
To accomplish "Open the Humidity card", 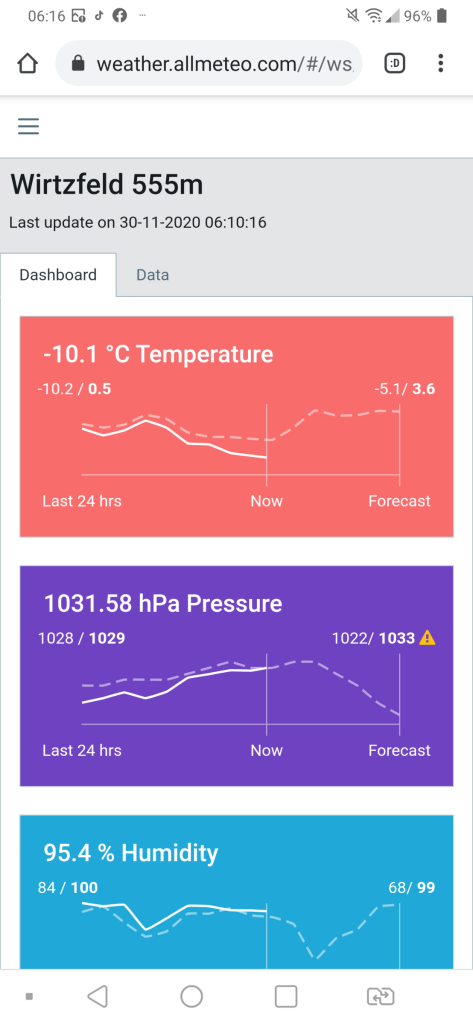I will [x=236, y=892].
